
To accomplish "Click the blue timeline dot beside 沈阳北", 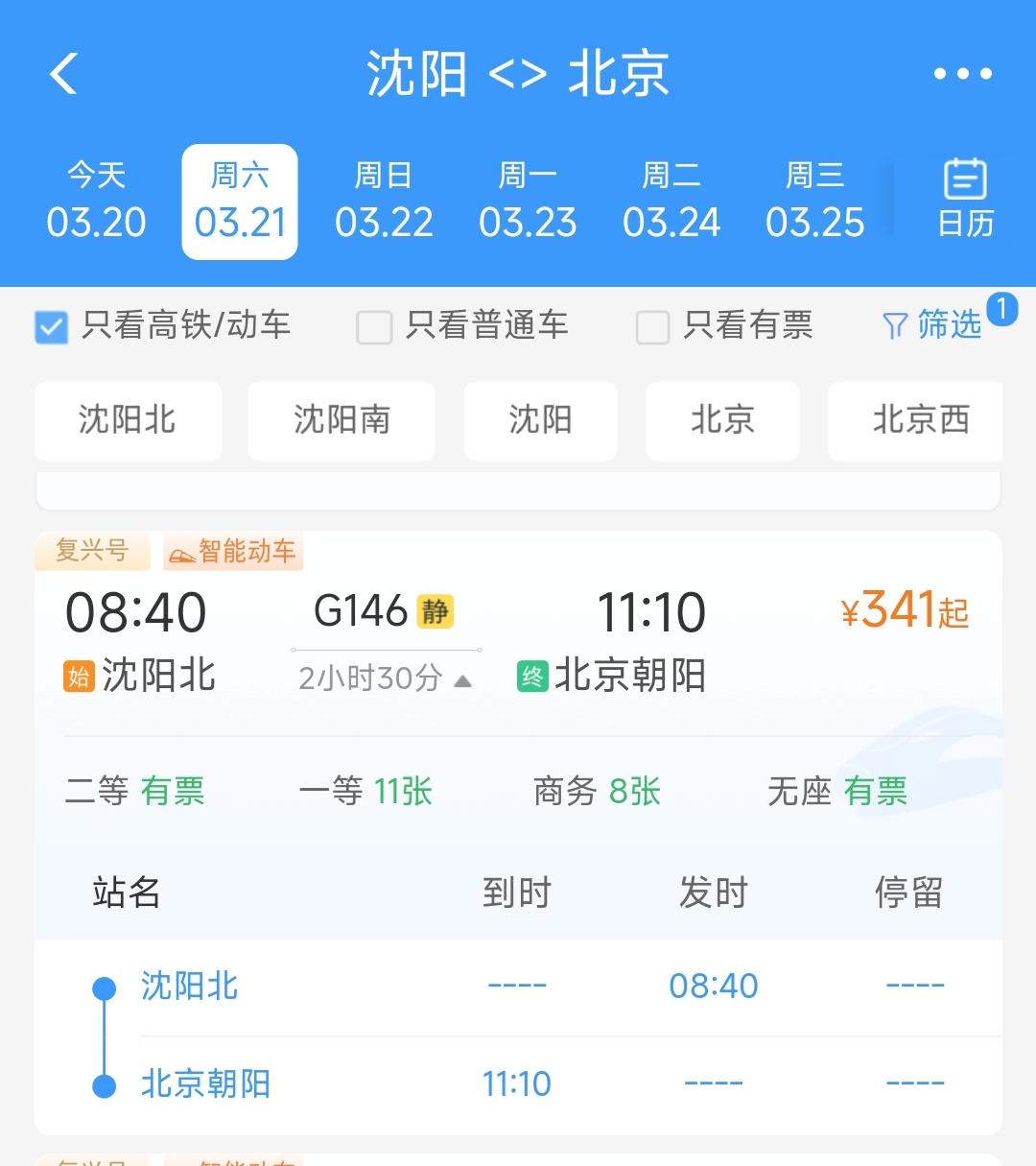I will tap(104, 987).
